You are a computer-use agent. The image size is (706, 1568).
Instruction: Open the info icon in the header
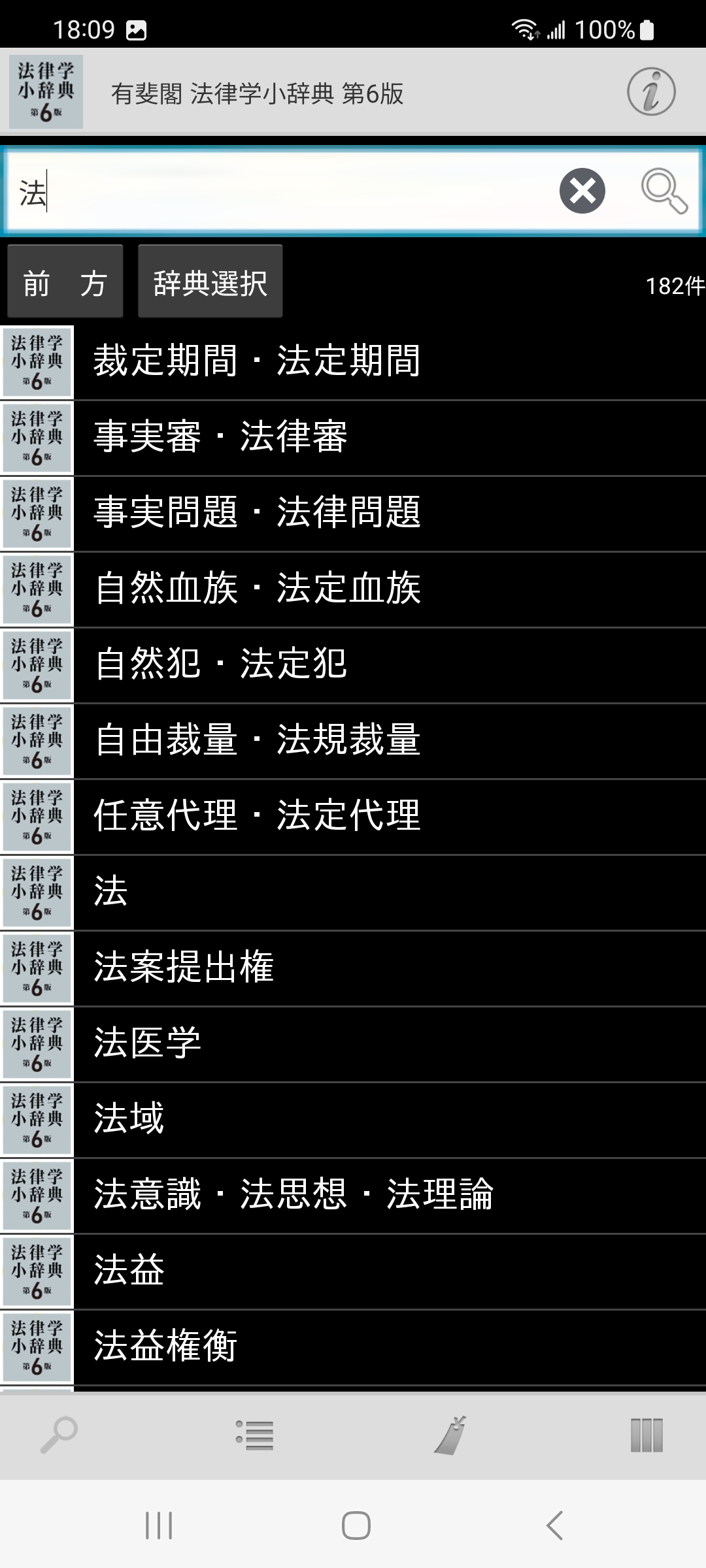pyautogui.click(x=651, y=92)
